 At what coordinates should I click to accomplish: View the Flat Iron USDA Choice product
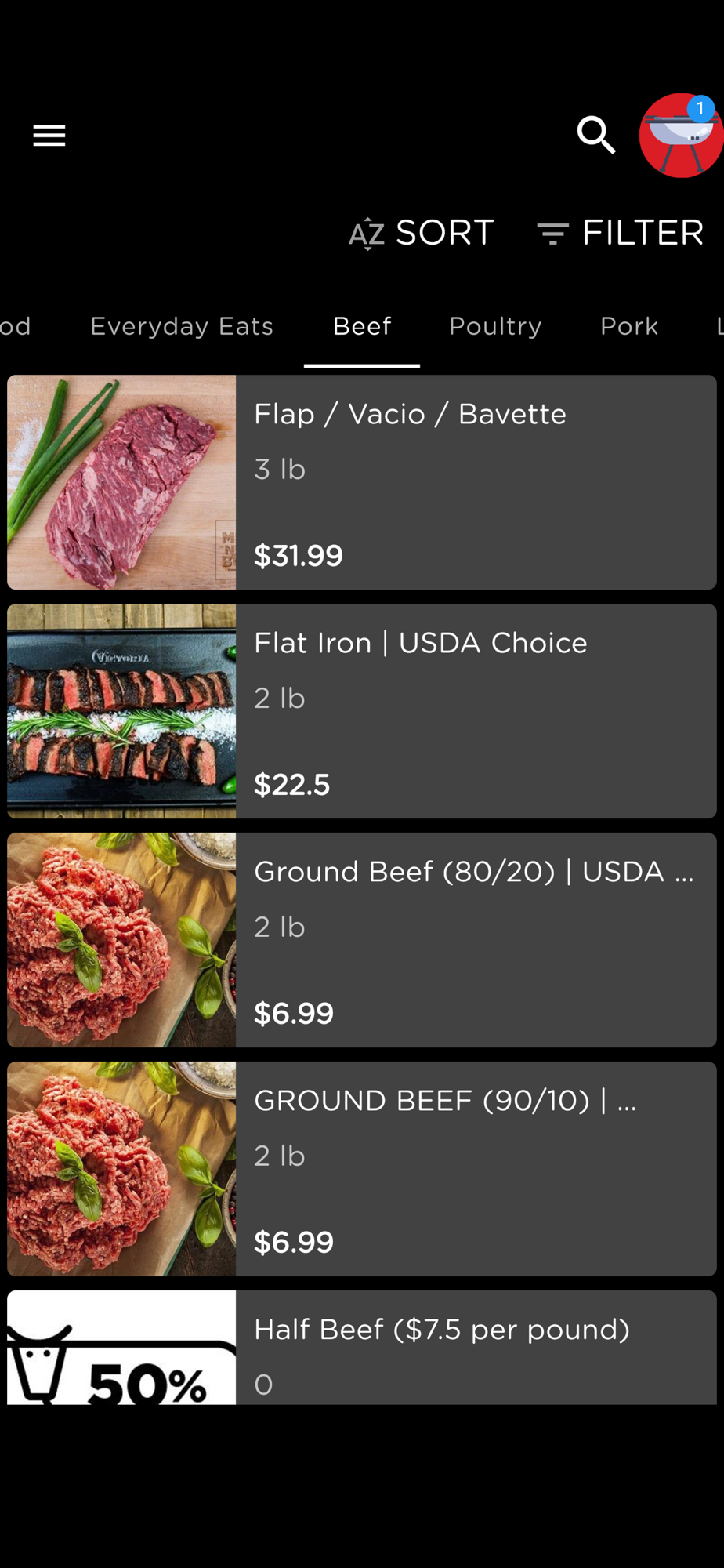[362, 711]
